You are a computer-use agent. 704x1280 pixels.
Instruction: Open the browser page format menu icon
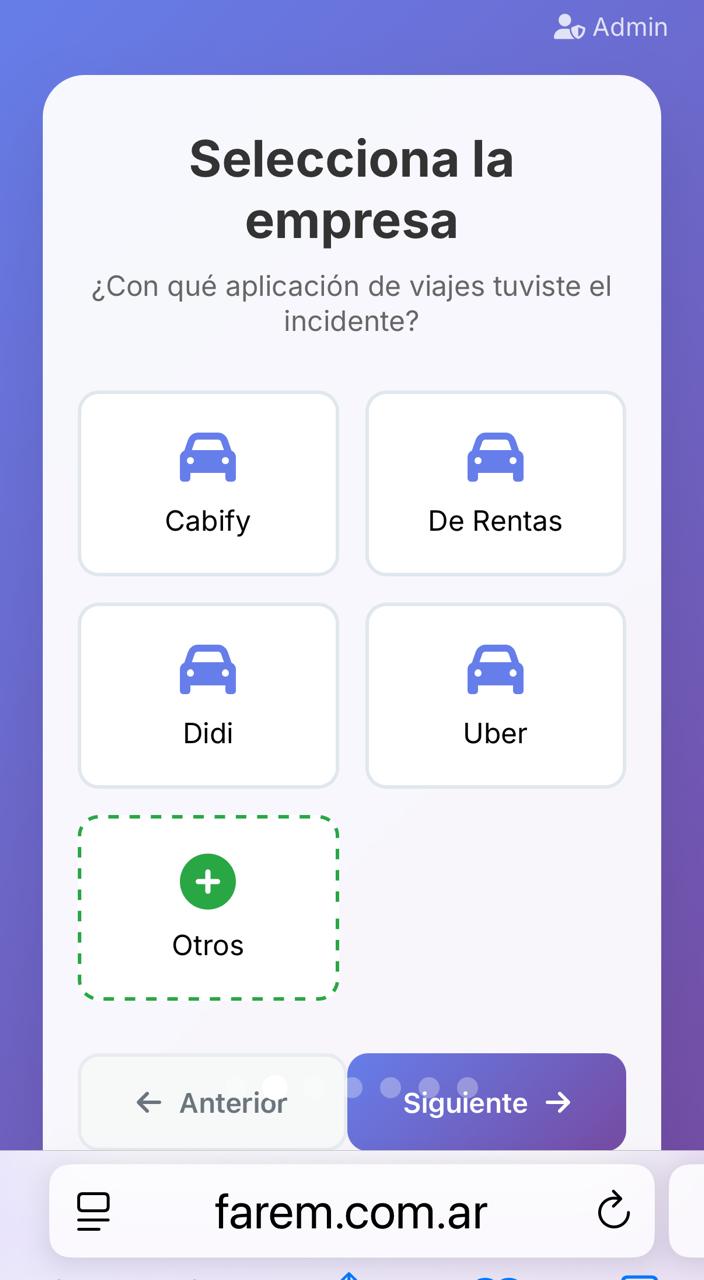(x=94, y=1211)
